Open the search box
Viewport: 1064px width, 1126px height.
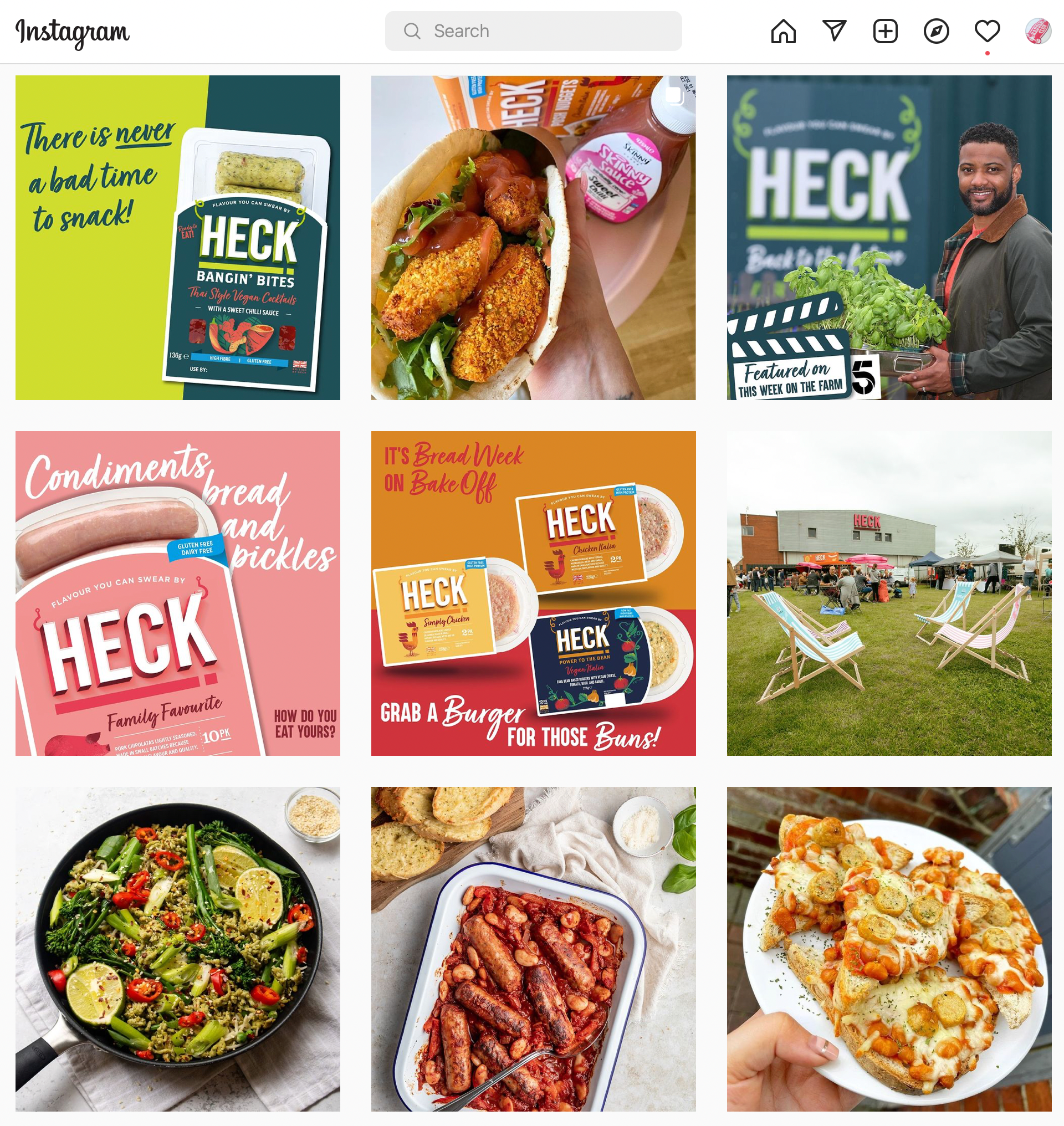pyautogui.click(x=533, y=31)
